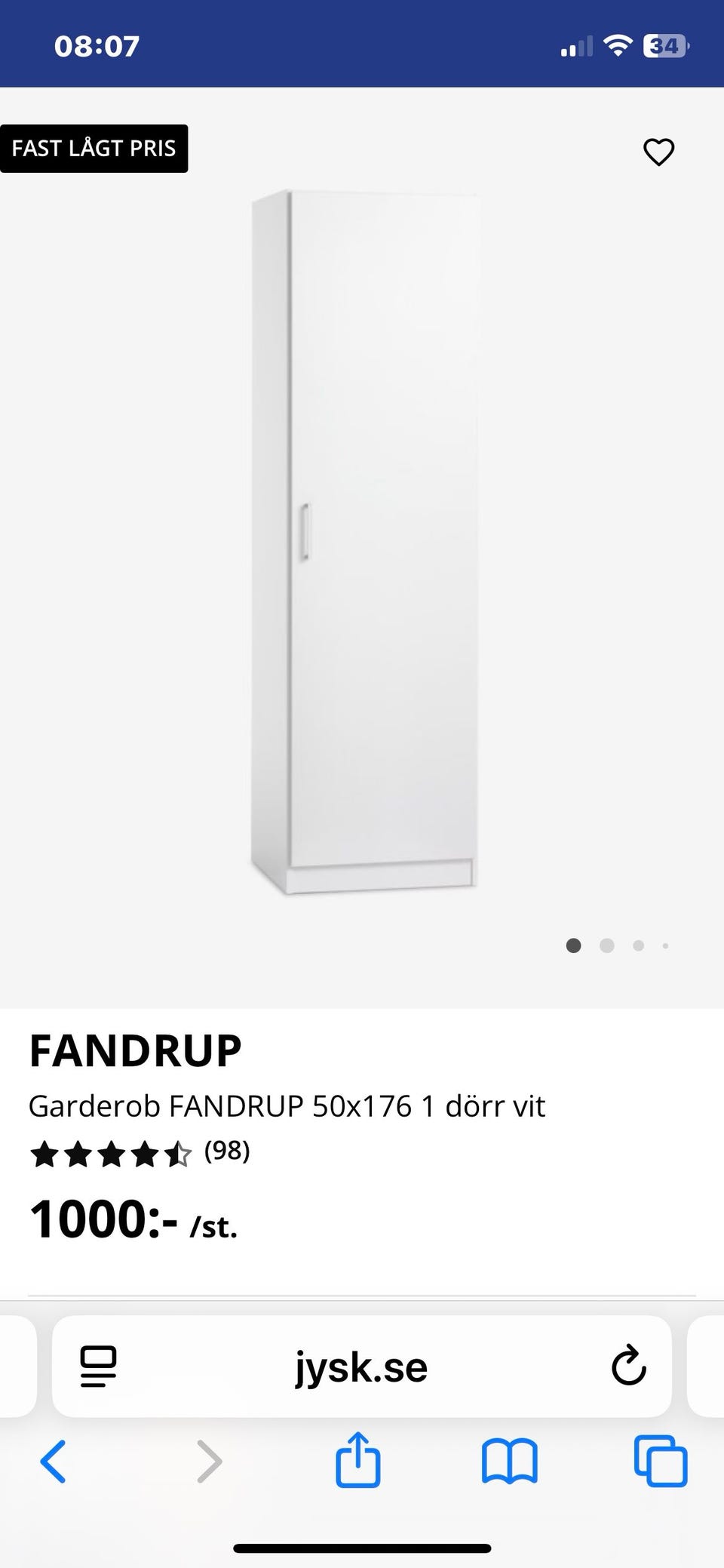
Task: Toggle the heart to favorite the wardrobe
Action: (x=658, y=152)
